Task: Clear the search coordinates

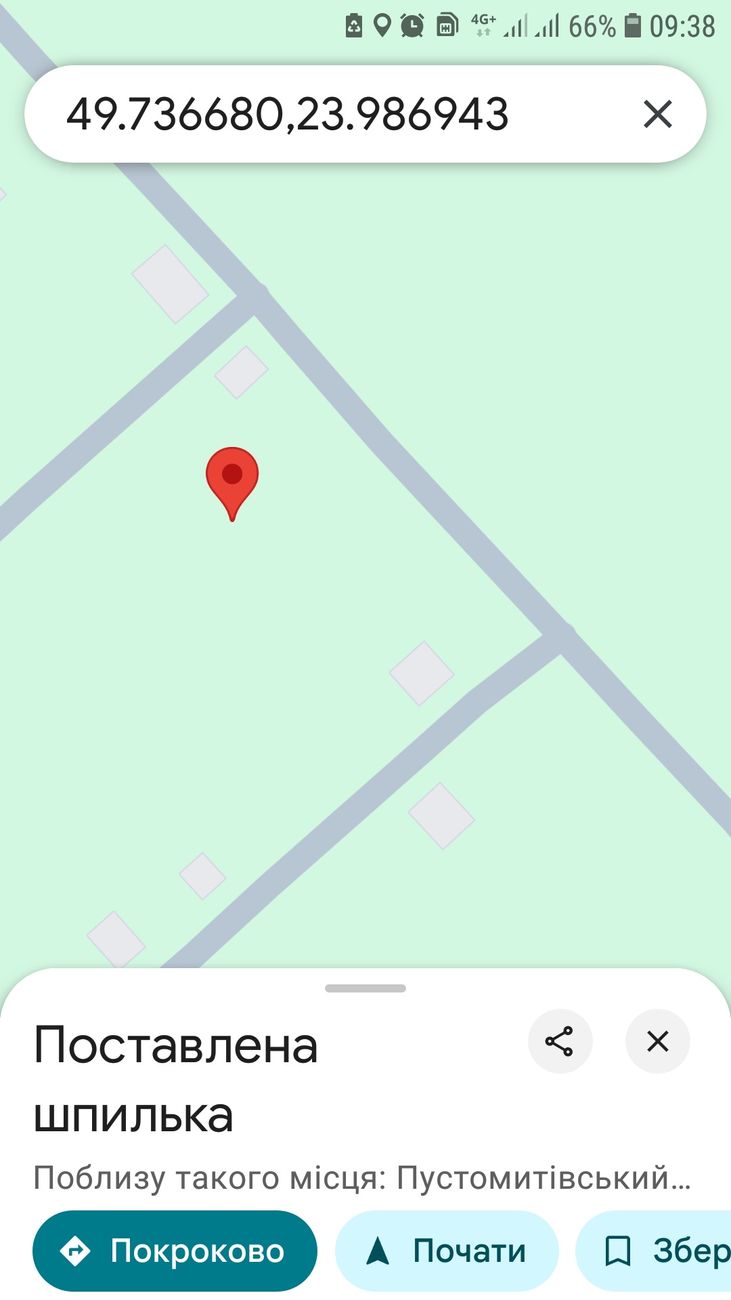Action: click(657, 115)
